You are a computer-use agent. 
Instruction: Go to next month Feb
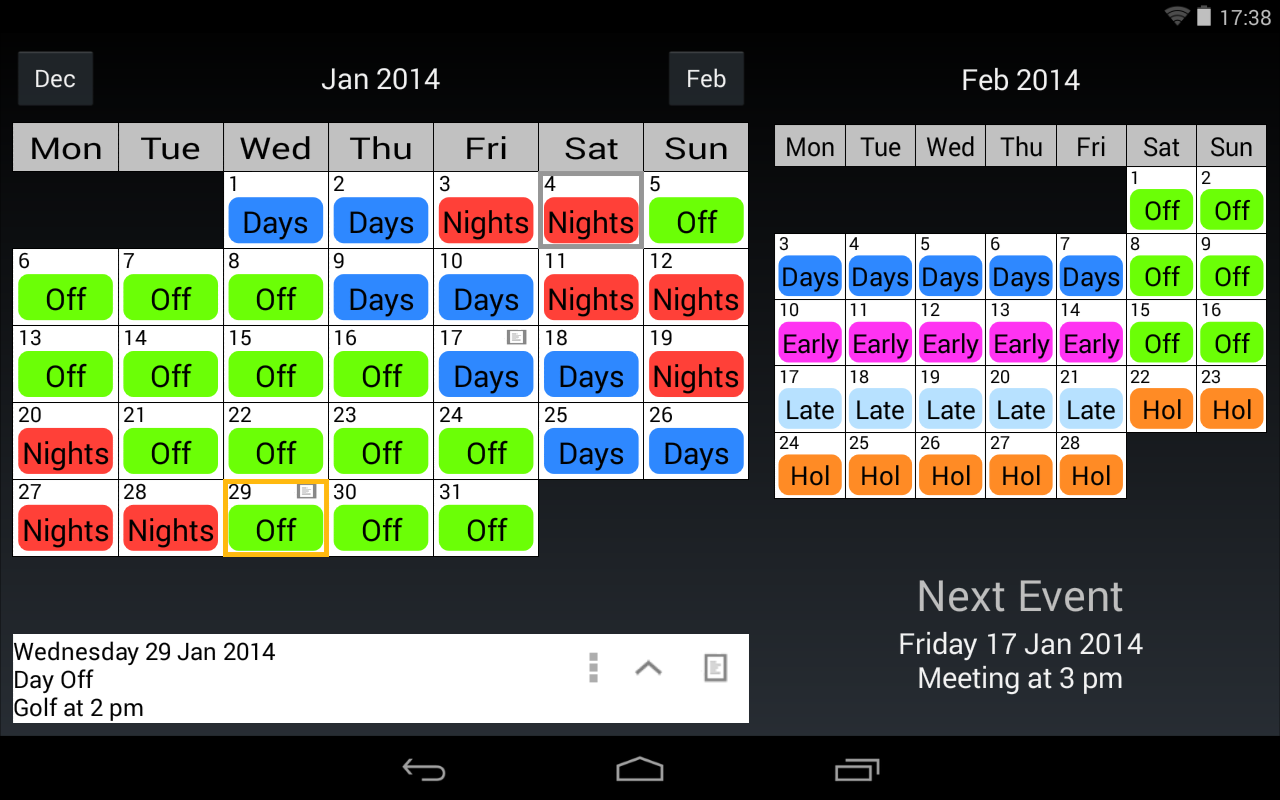[706, 79]
